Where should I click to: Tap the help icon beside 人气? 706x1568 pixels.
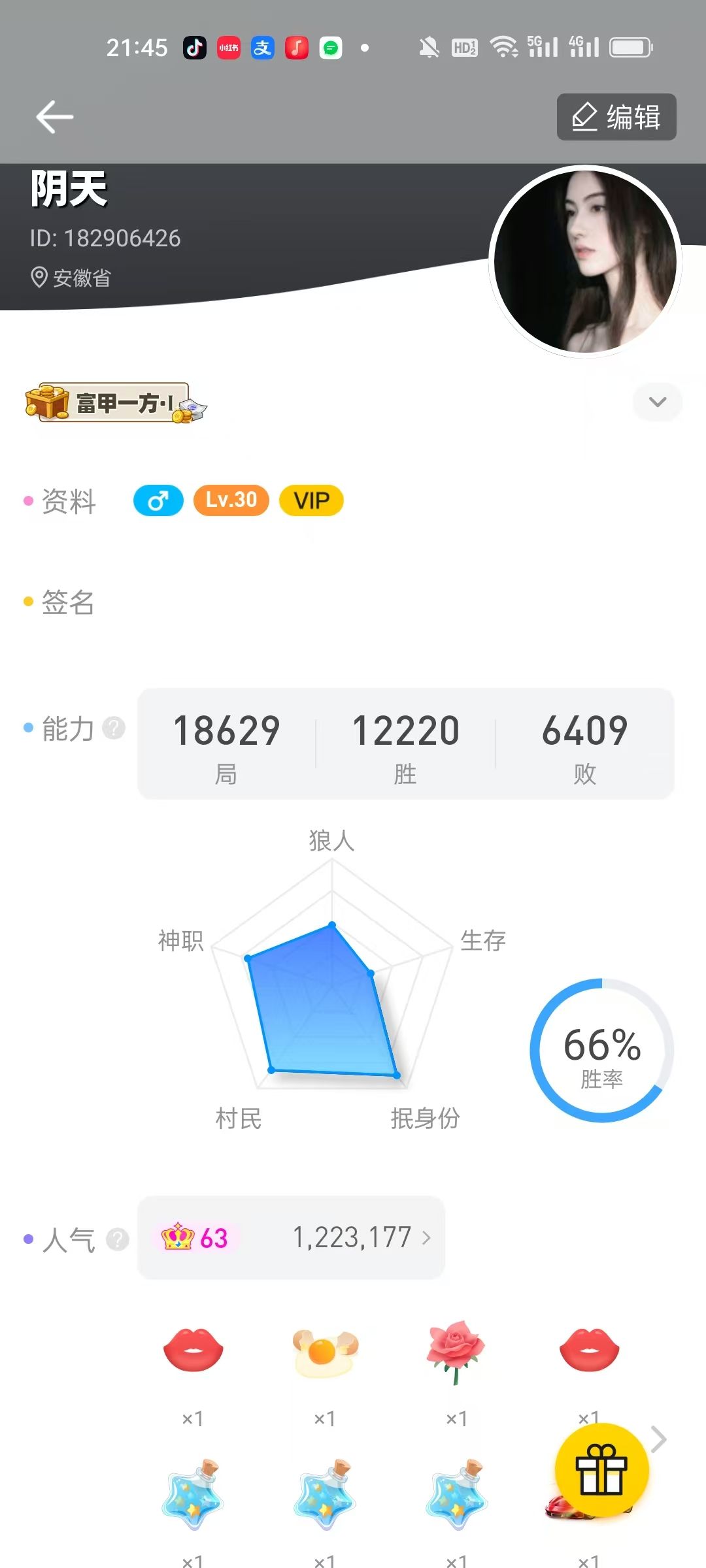click(118, 1239)
